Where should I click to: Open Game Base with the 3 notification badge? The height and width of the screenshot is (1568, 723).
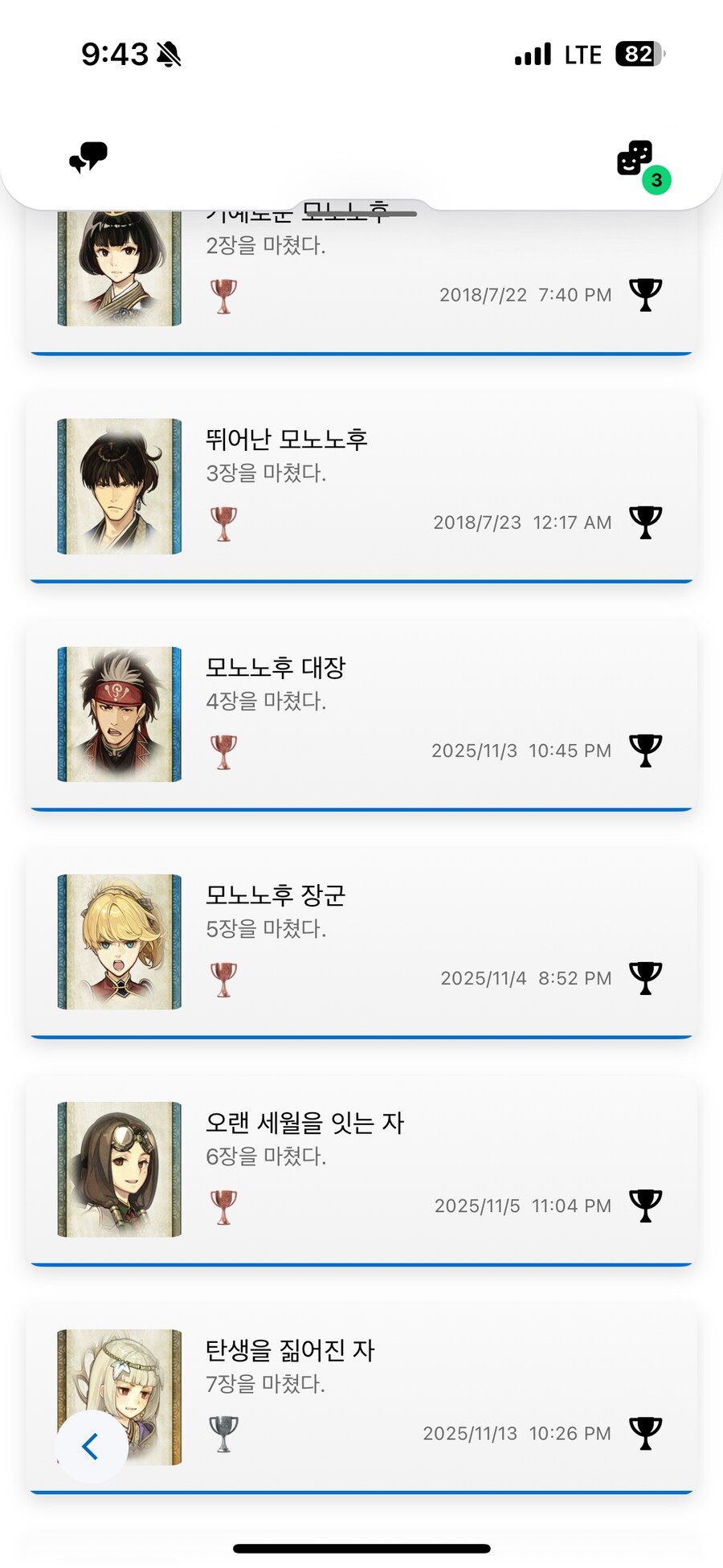pyautogui.click(x=635, y=158)
